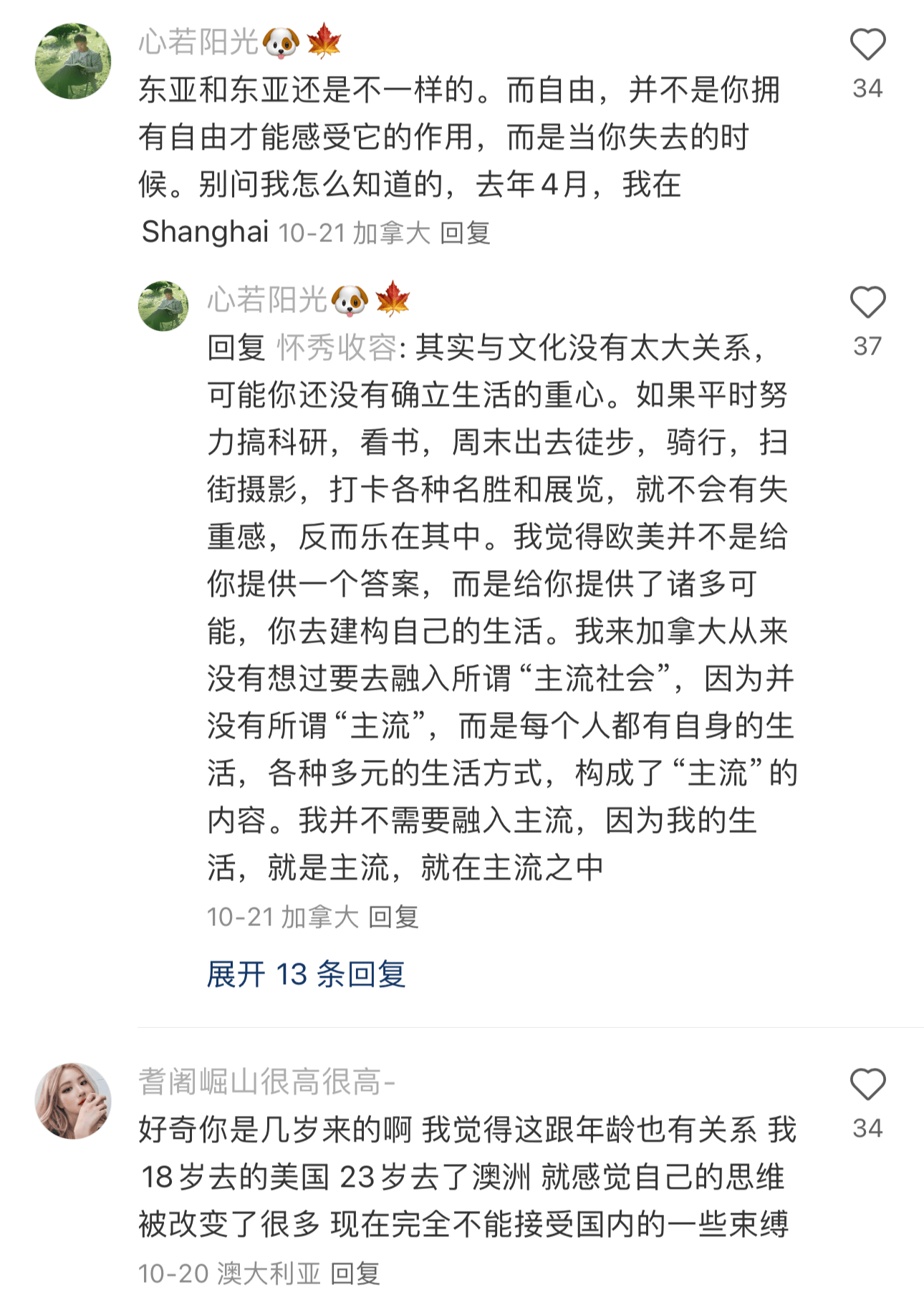
Task: Like 心若阳光's comment about Shanghai
Action: (867, 45)
